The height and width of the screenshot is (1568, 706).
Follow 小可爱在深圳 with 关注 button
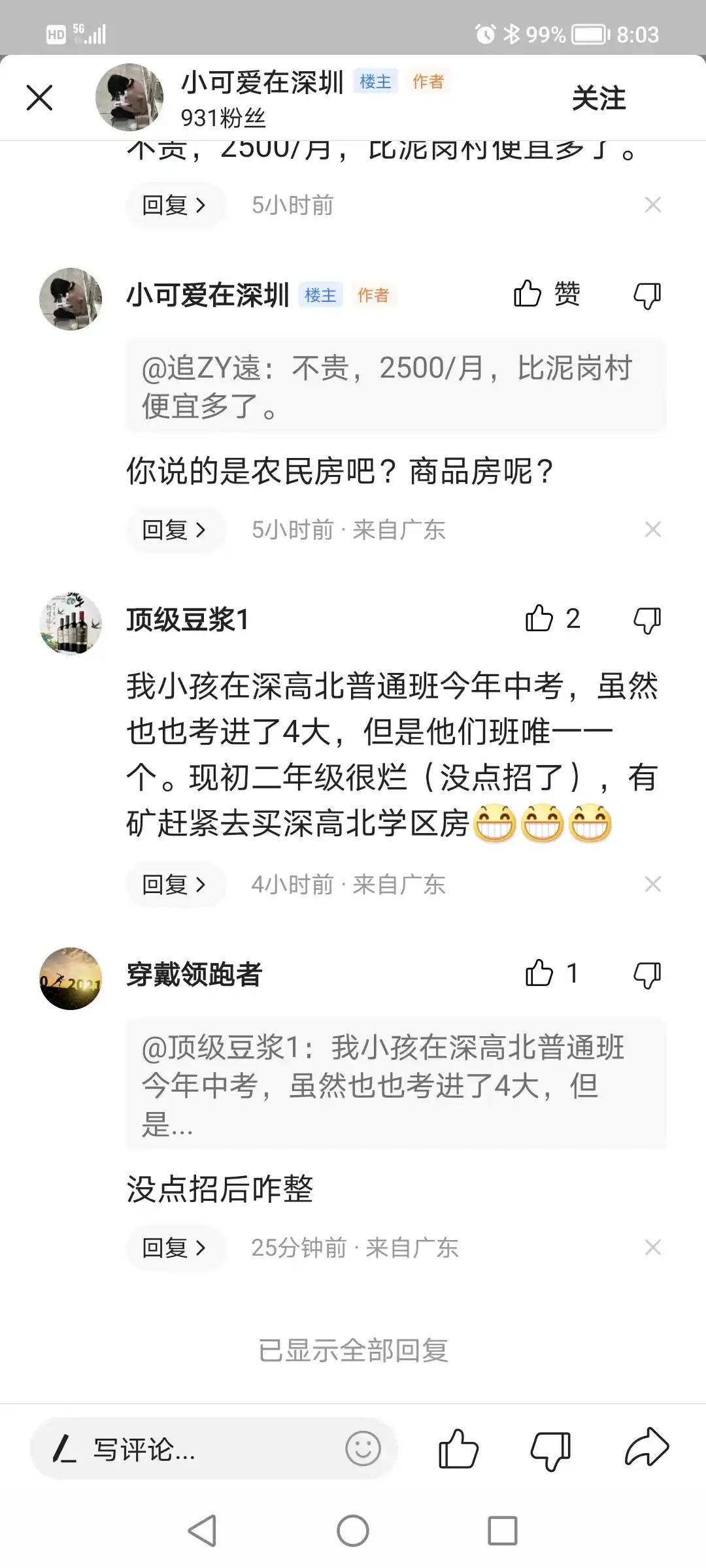click(x=598, y=99)
